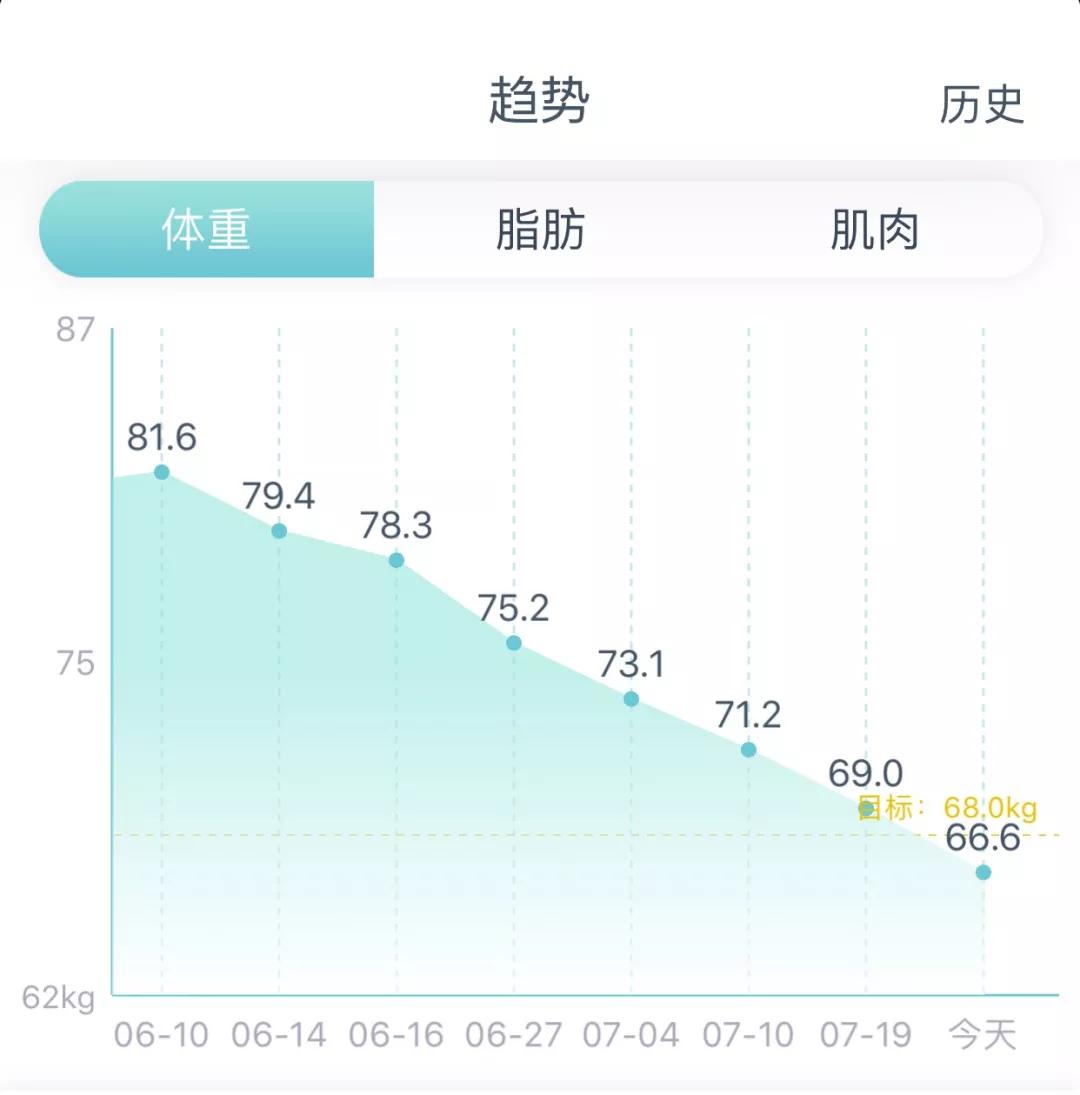The width and height of the screenshot is (1080, 1095).
Task: Switch to the 脂肪 fat tab
Action: tap(541, 230)
